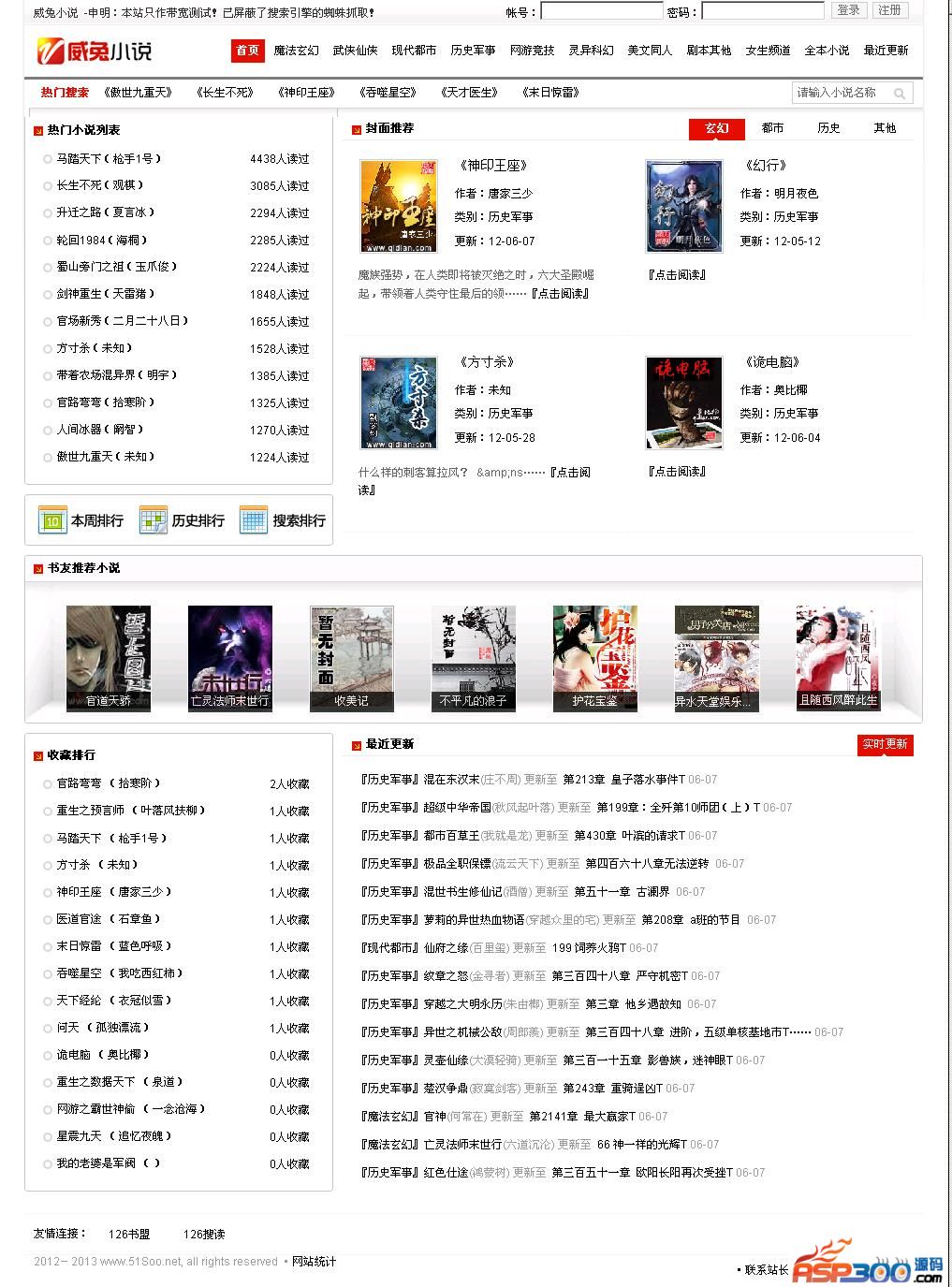Open hot search link 《傲世九重天》

pyautogui.click(x=141, y=92)
